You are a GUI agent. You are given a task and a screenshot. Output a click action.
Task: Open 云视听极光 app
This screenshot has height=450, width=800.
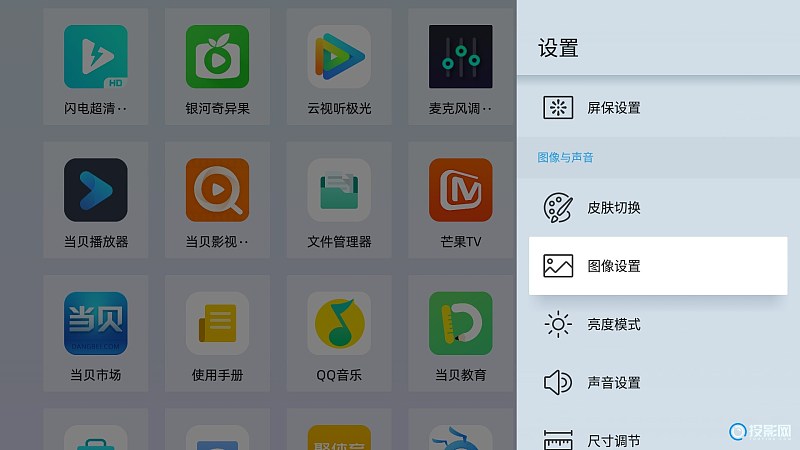click(339, 66)
